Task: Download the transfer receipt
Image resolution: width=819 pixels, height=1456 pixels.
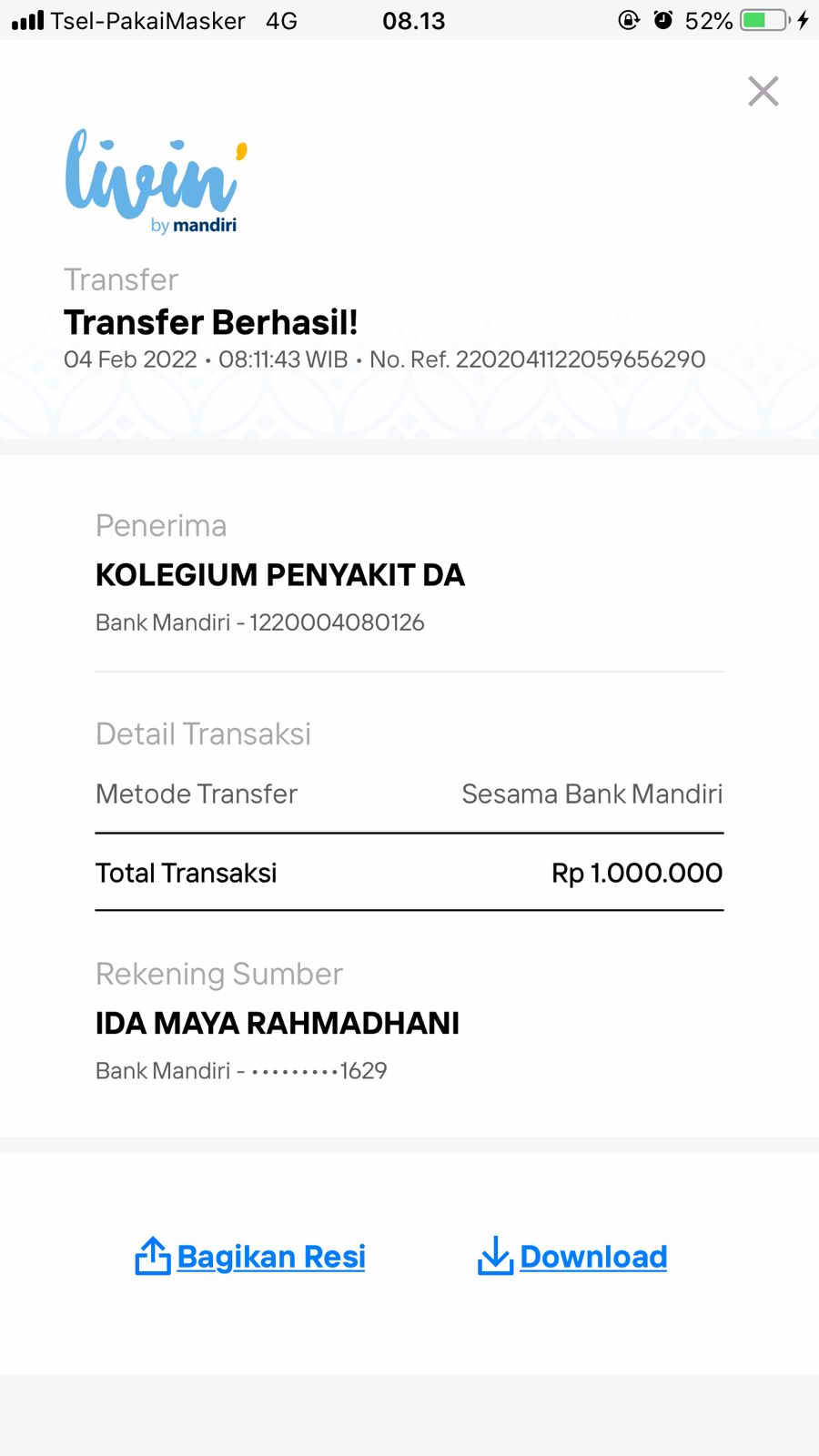Action: coord(573,1256)
